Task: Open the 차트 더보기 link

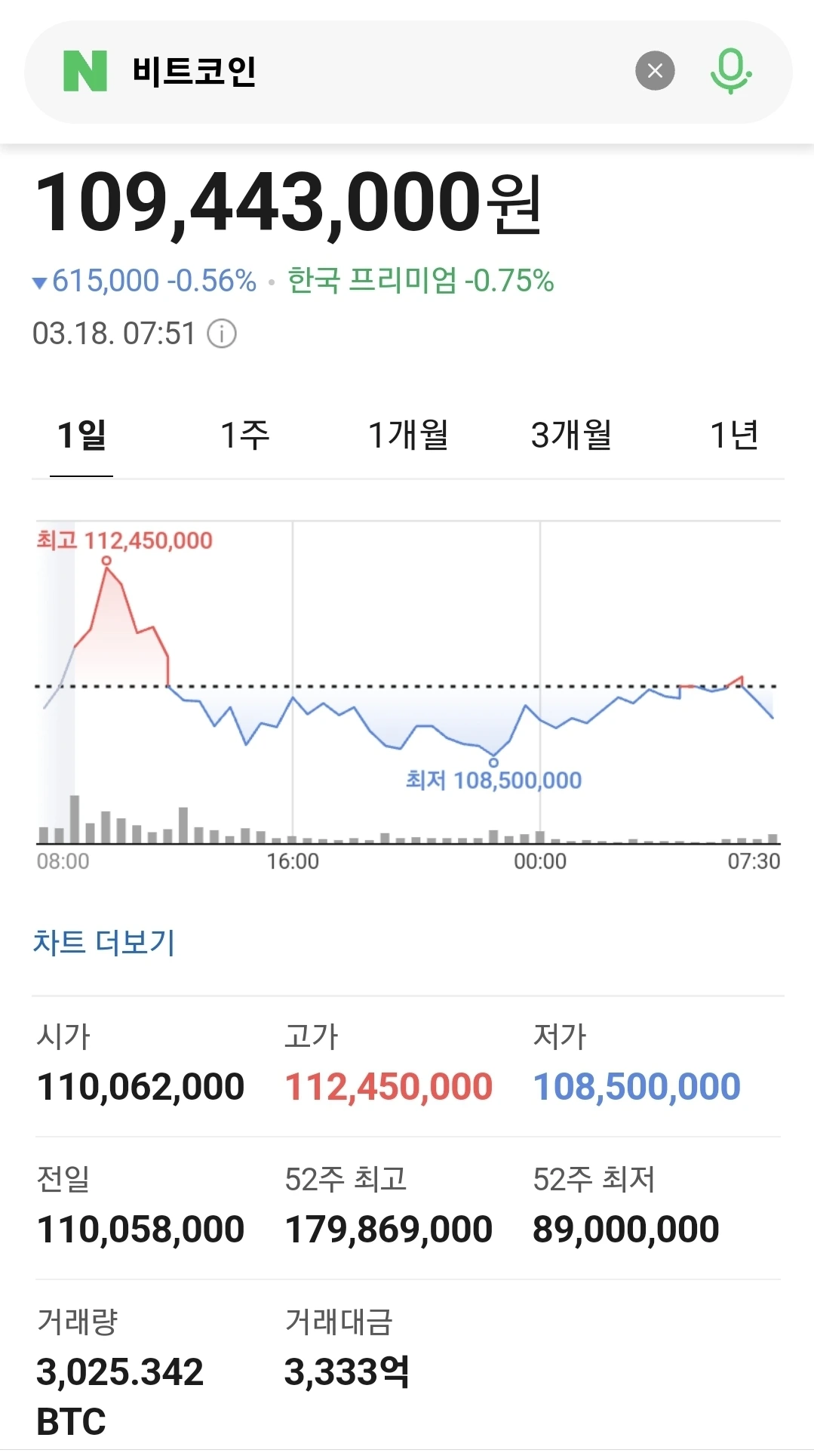Action: (x=104, y=942)
